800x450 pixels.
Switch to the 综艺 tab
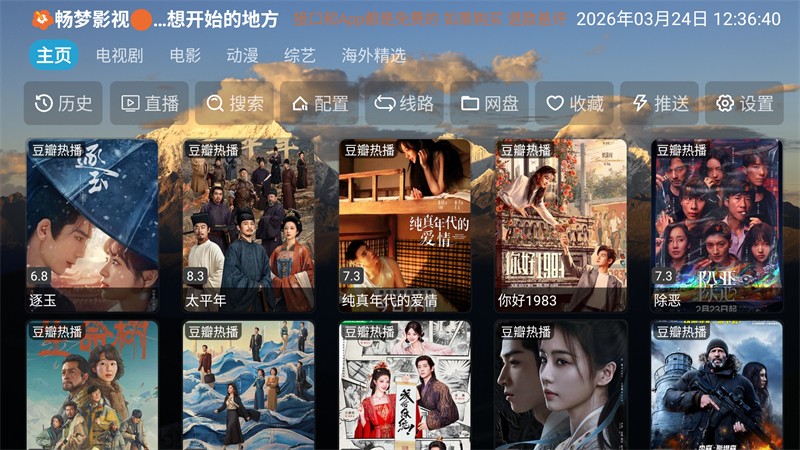pos(299,56)
